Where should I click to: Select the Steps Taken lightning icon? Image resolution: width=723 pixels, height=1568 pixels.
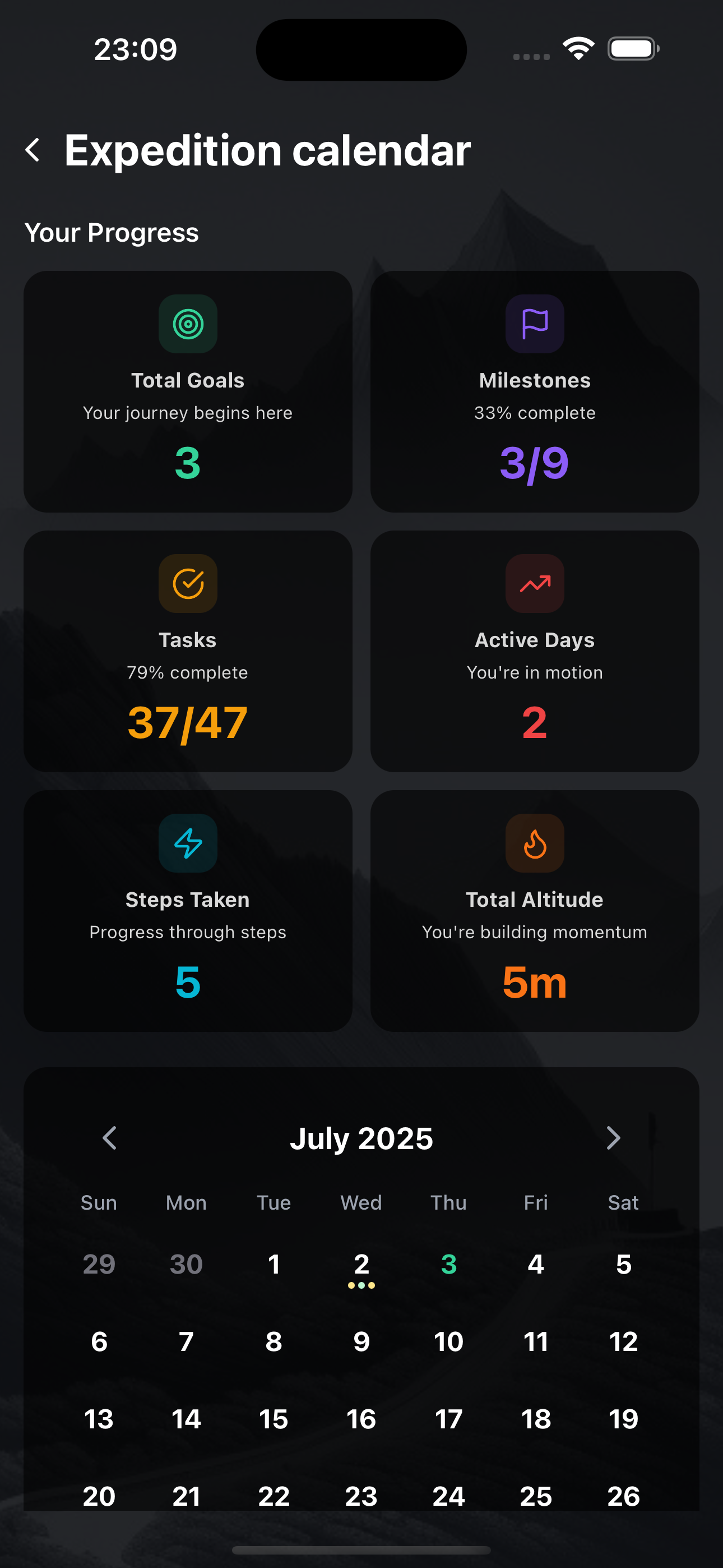(x=187, y=843)
